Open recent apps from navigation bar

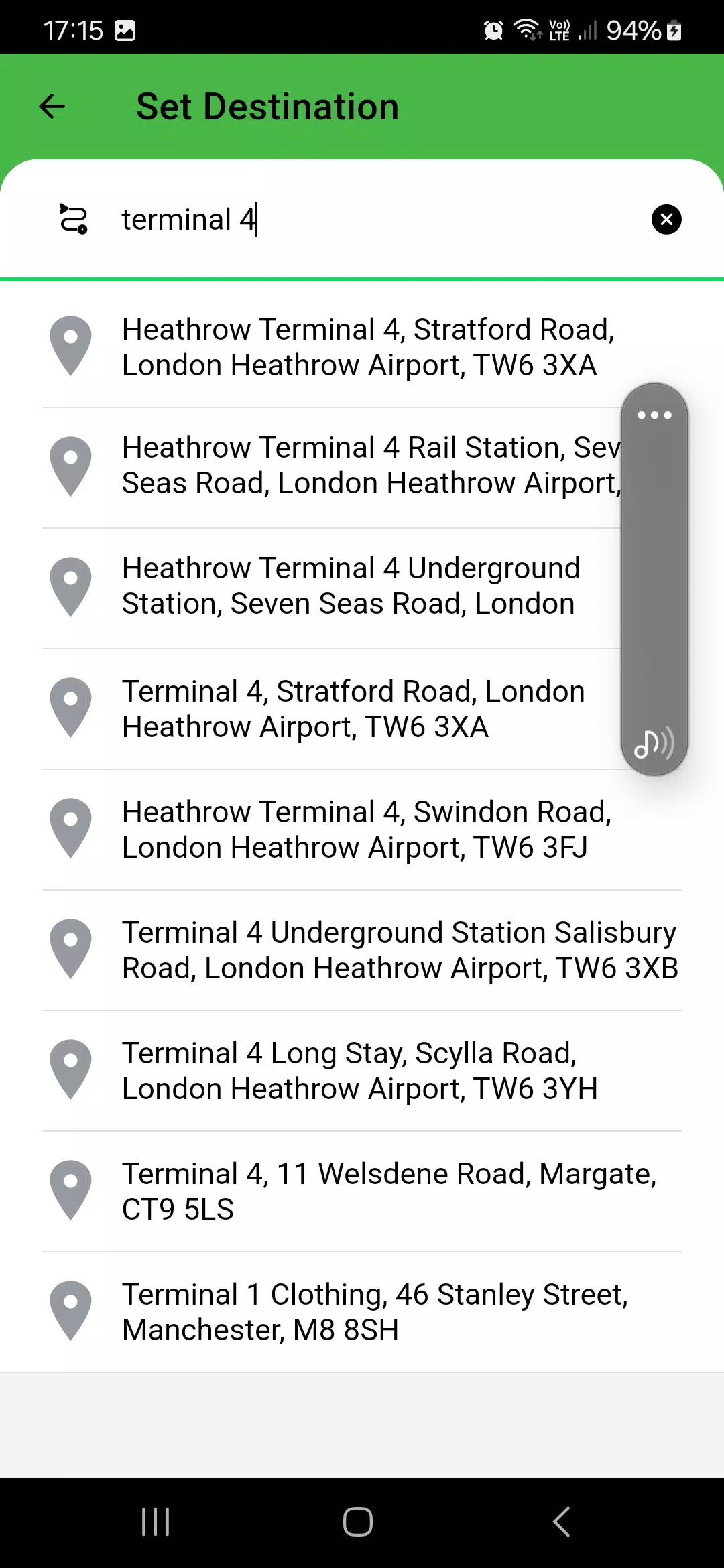click(156, 1522)
